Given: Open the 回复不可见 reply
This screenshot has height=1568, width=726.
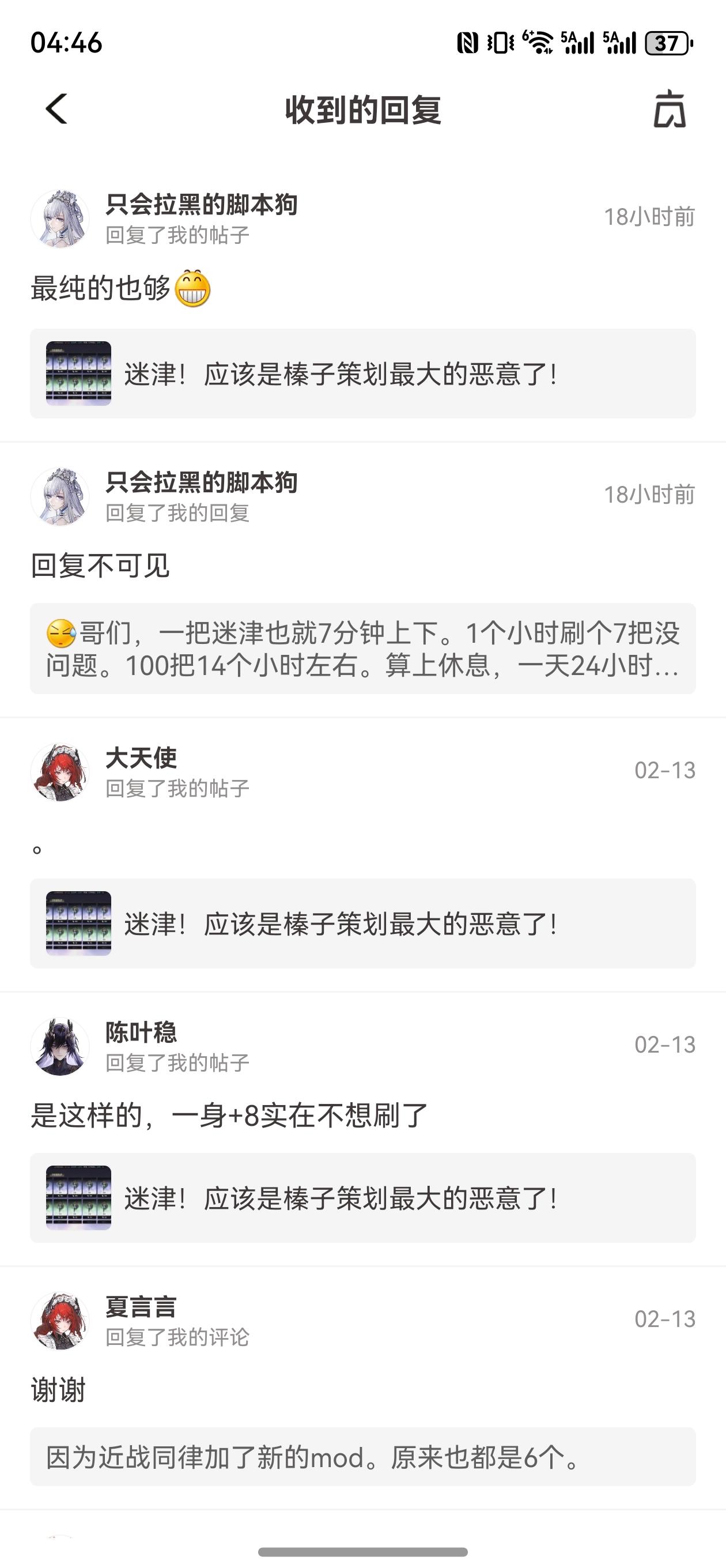Looking at the screenshot, I should (x=100, y=566).
